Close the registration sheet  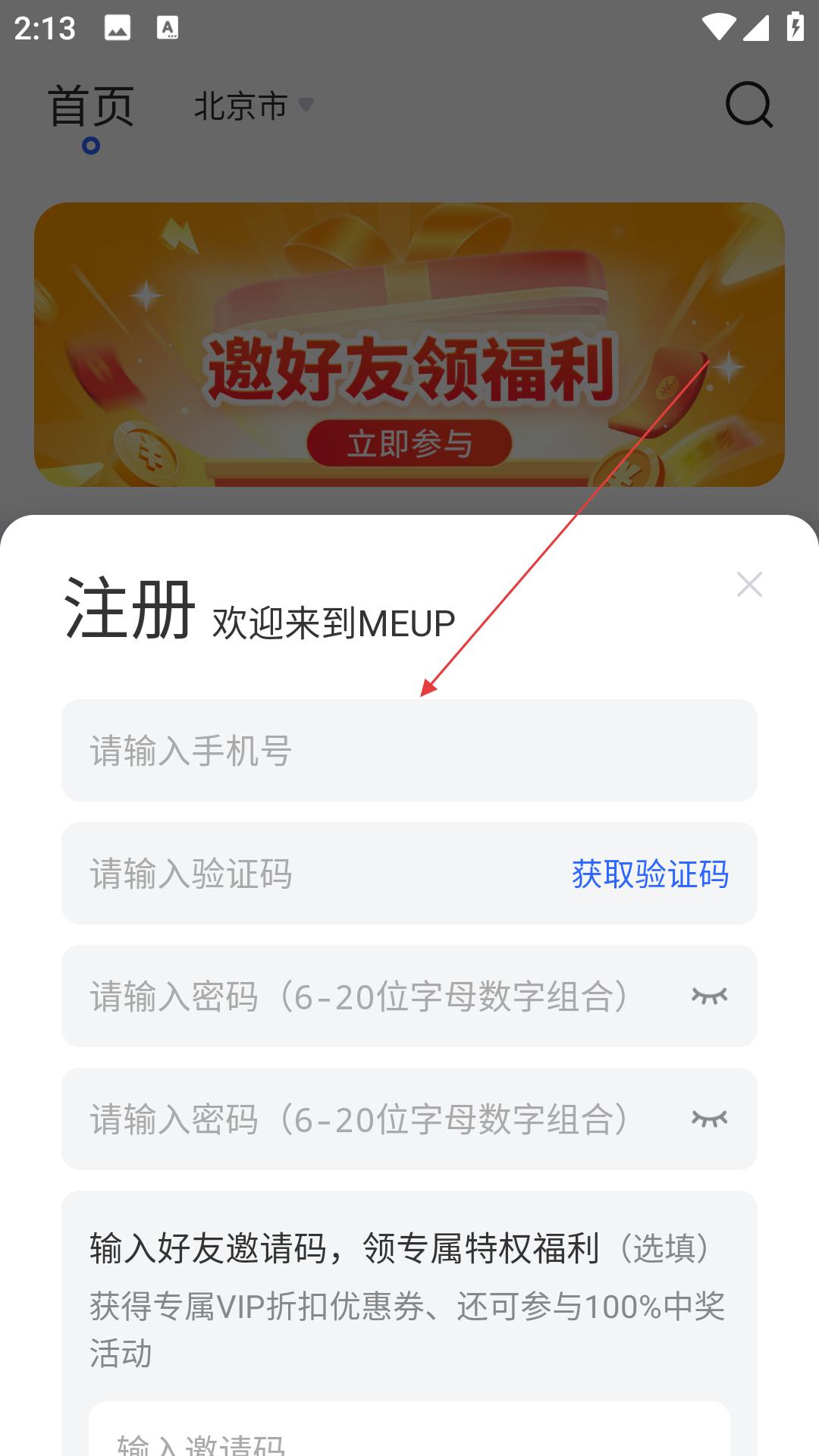pos(749,584)
